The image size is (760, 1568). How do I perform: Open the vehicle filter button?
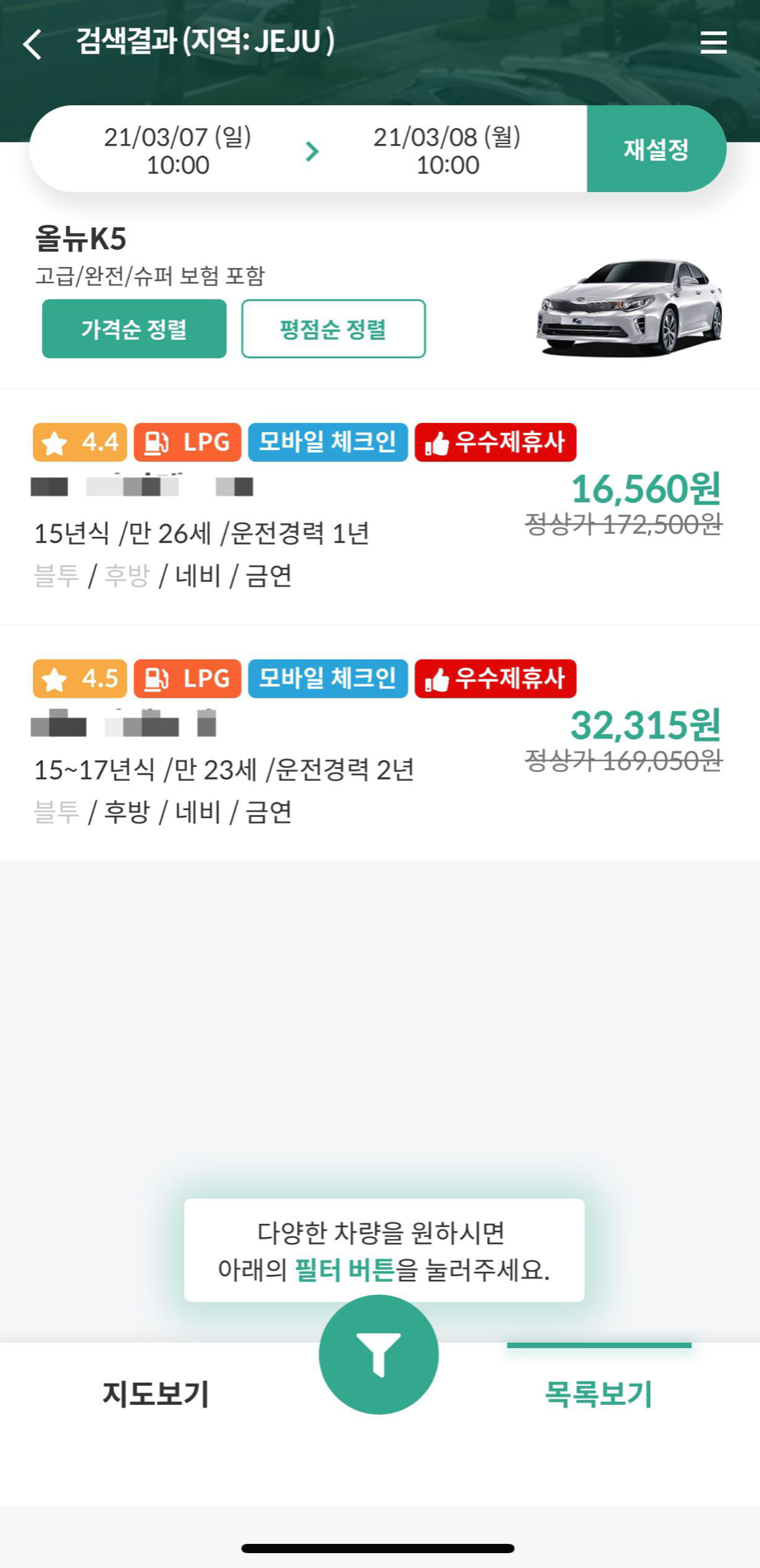click(x=379, y=1354)
